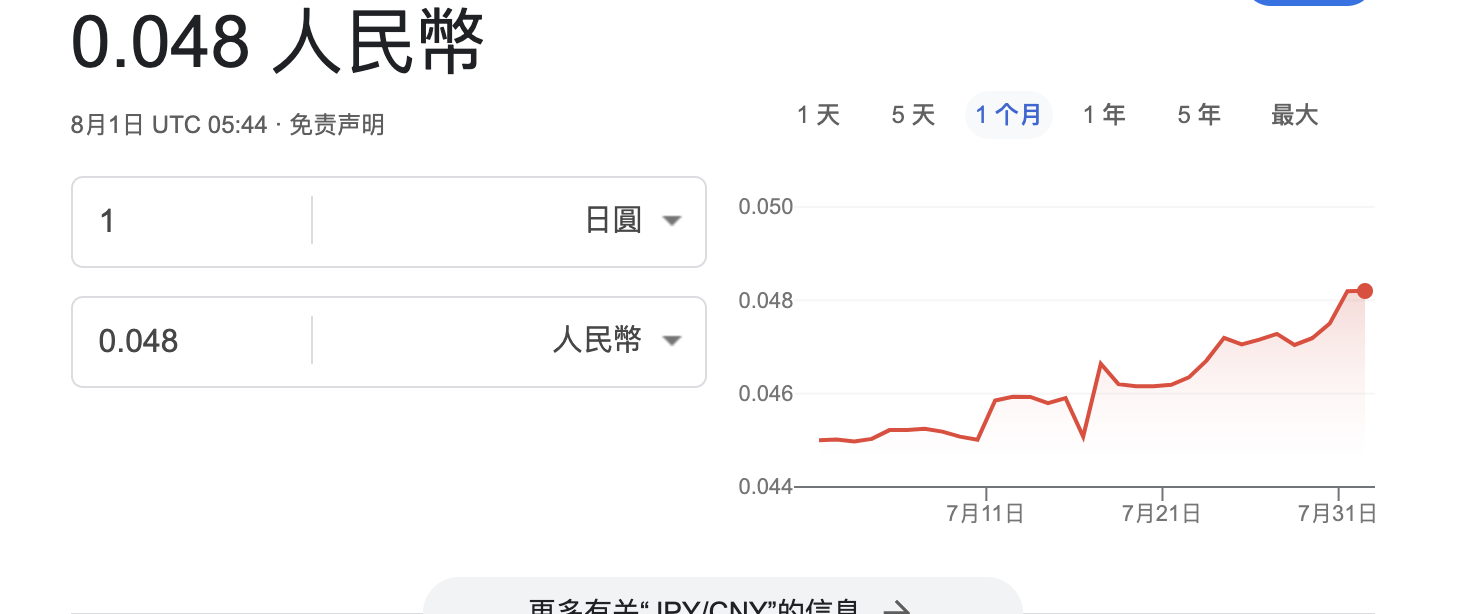Edit the 人民幣 amount field
The height and width of the screenshot is (614, 1458).
point(190,341)
